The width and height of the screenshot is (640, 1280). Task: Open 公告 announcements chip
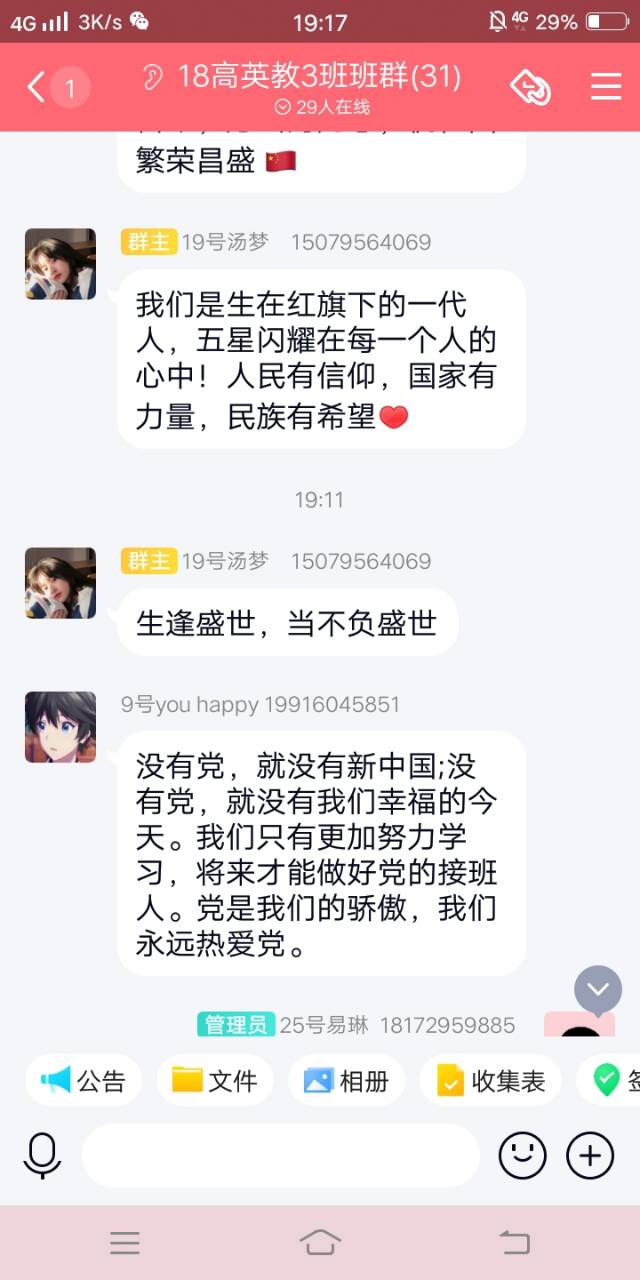click(x=84, y=1080)
